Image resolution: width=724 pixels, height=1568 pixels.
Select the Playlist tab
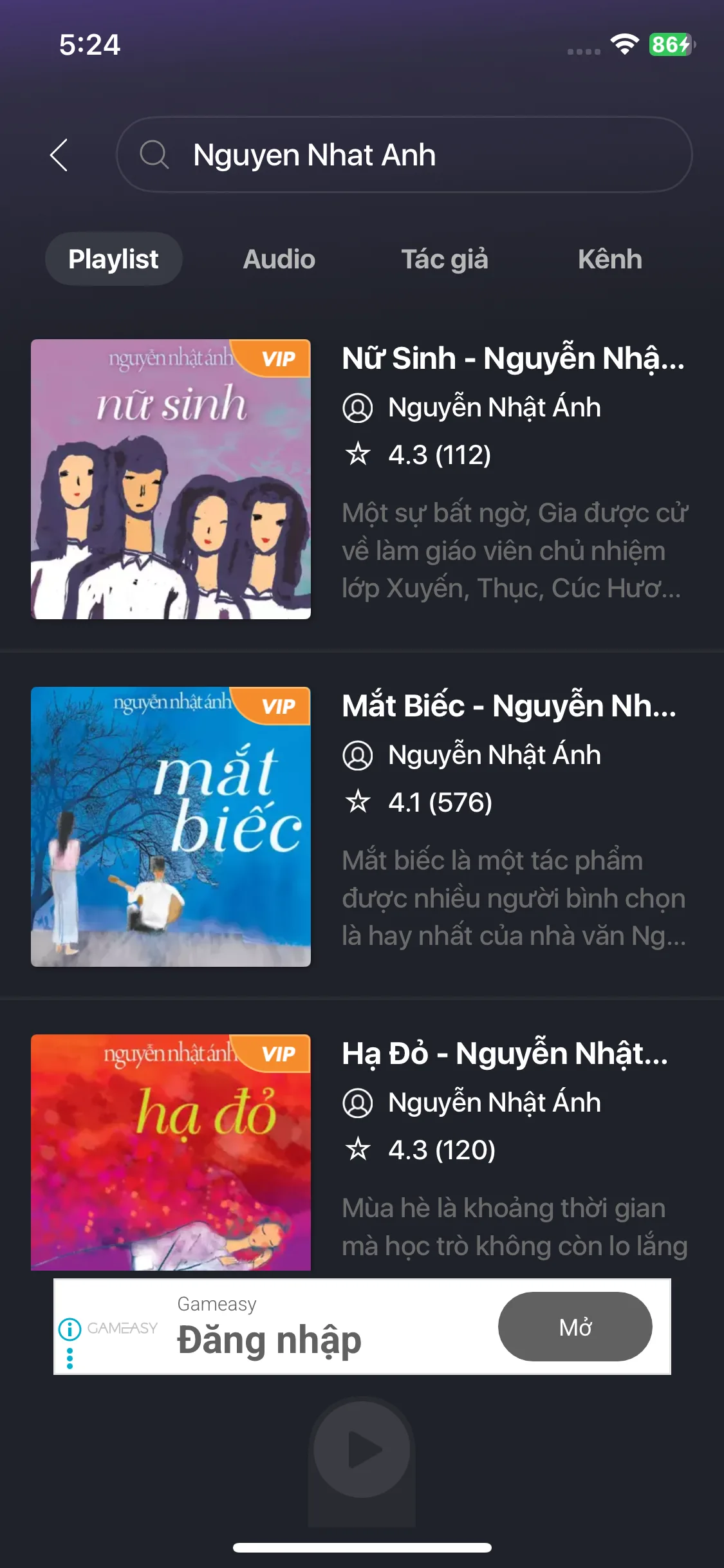click(113, 259)
